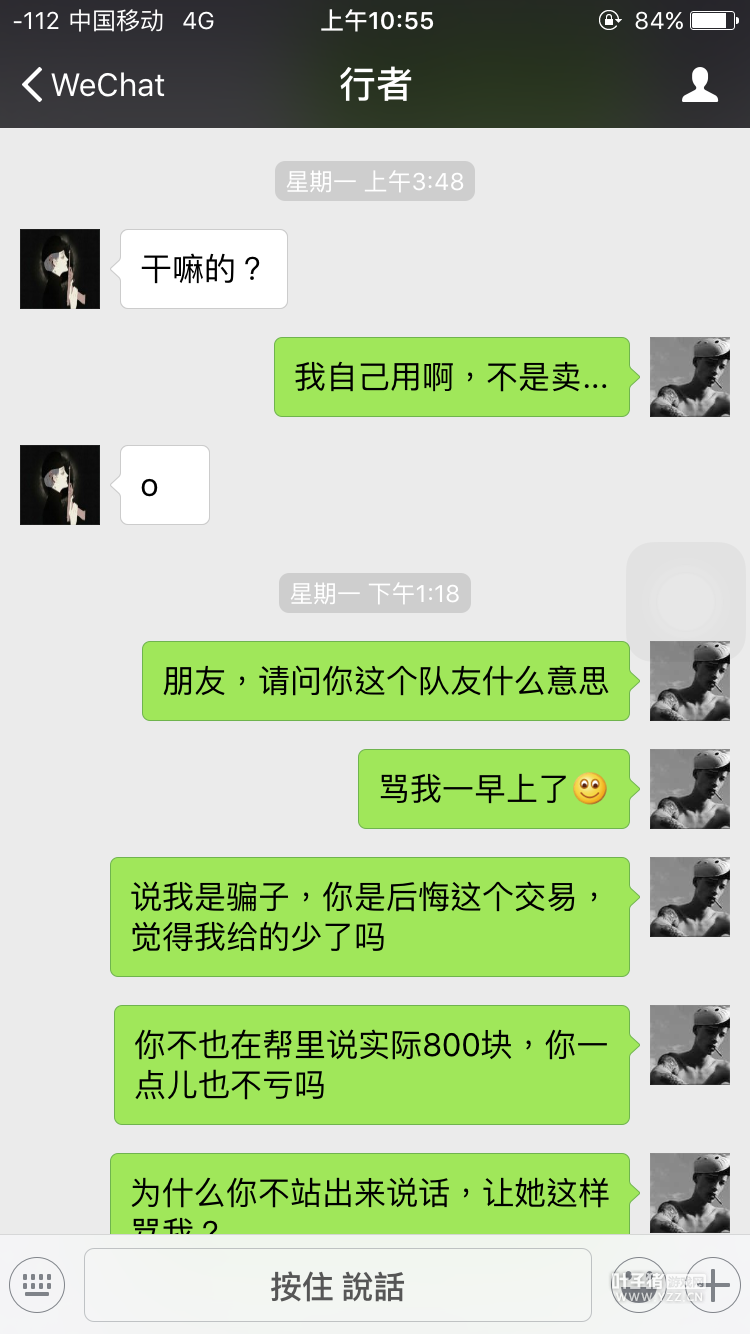
Task: Open the plus attachment menu
Action: click(712, 1284)
